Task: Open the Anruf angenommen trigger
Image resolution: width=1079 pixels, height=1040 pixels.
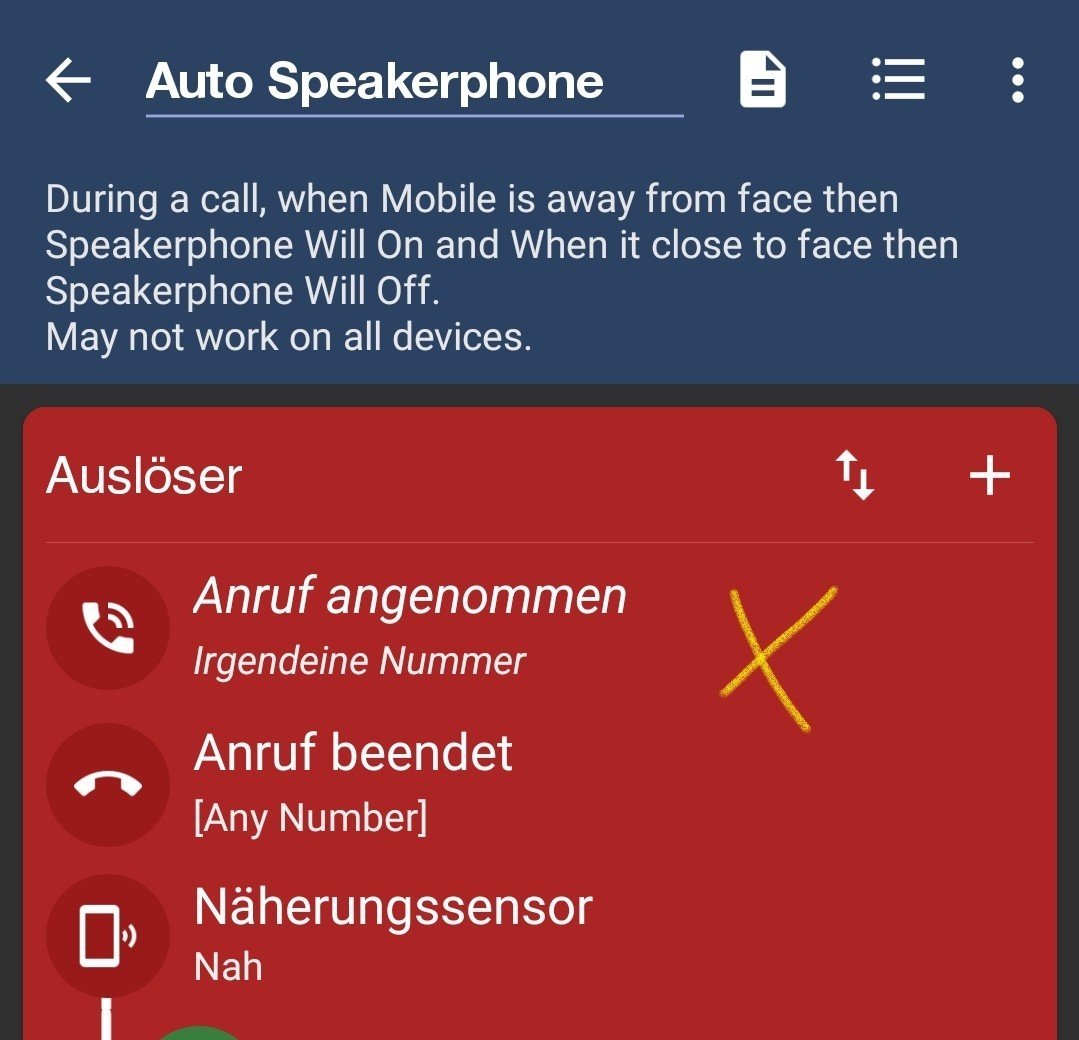Action: point(409,625)
